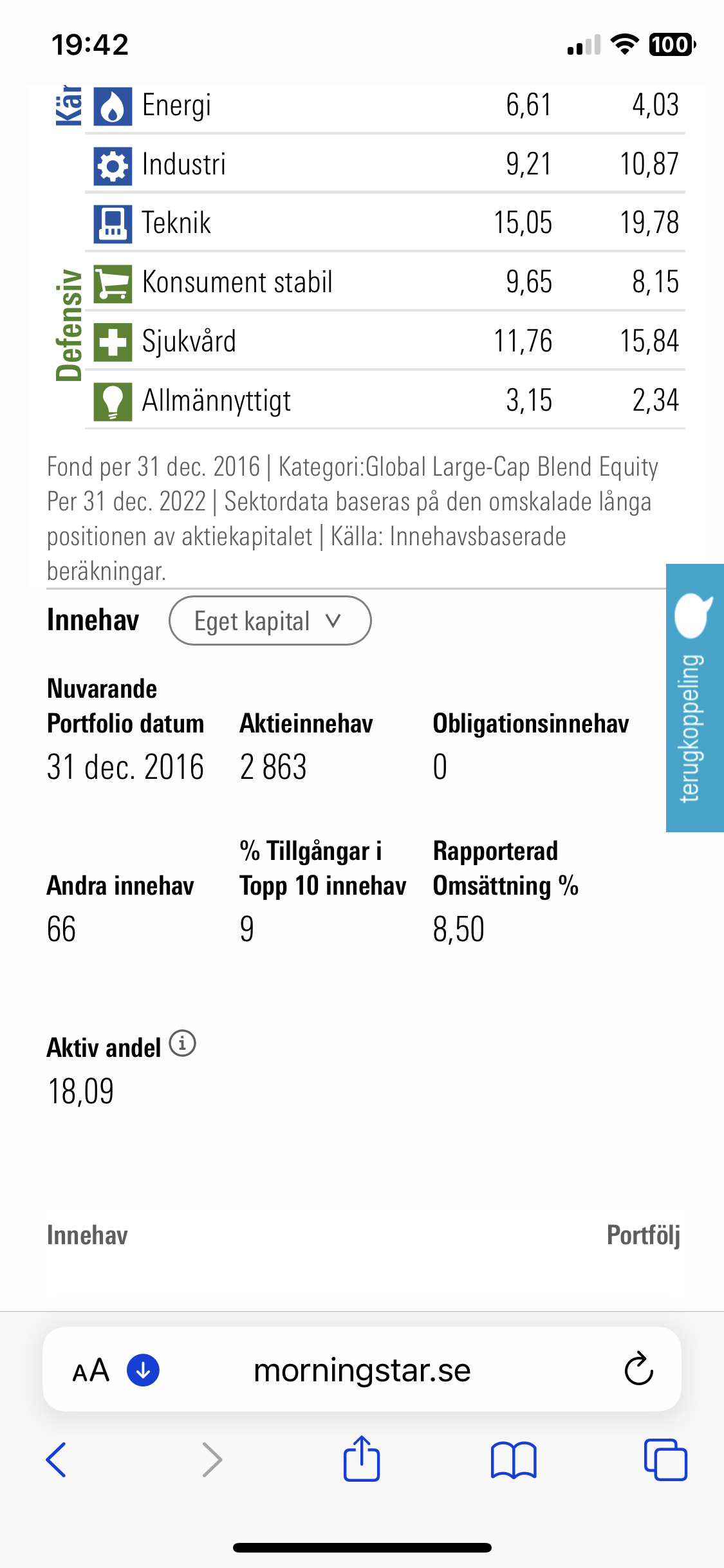Show all open tabs
Image resolution: width=724 pixels, height=1568 pixels.
pyautogui.click(x=665, y=1460)
